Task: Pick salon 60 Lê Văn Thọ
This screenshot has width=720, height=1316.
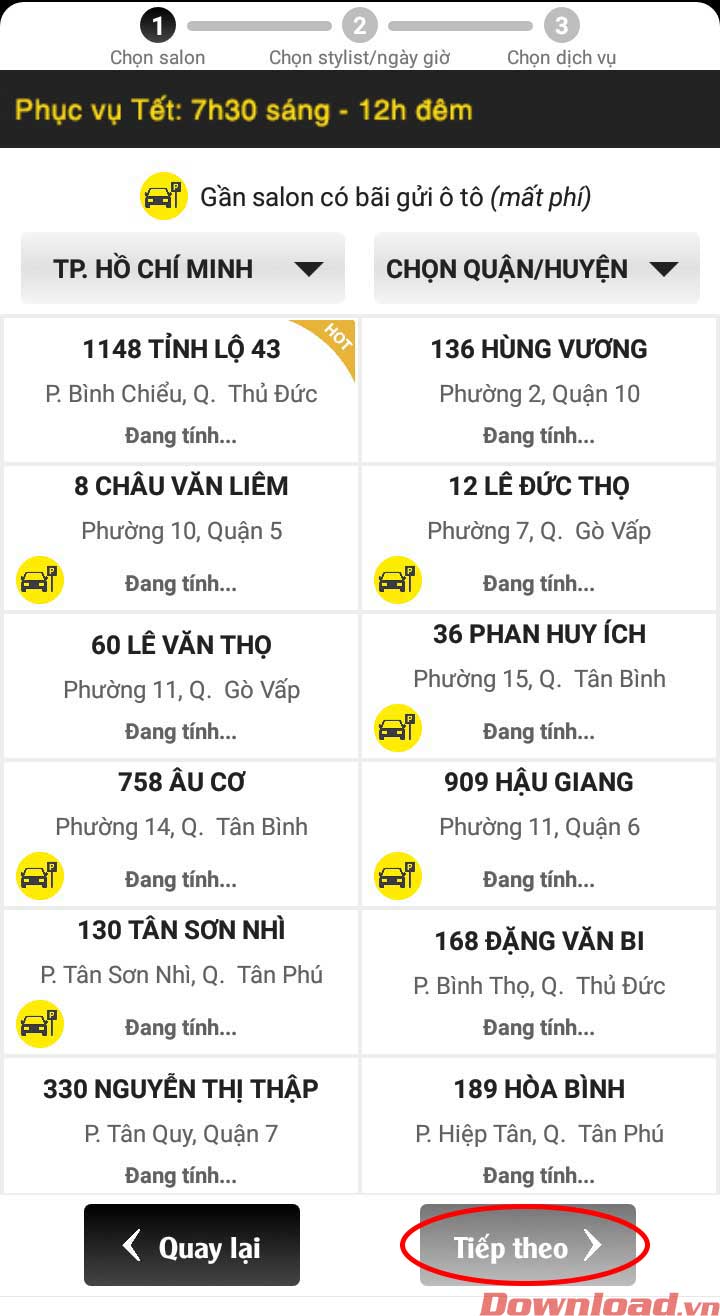Action: point(181,685)
